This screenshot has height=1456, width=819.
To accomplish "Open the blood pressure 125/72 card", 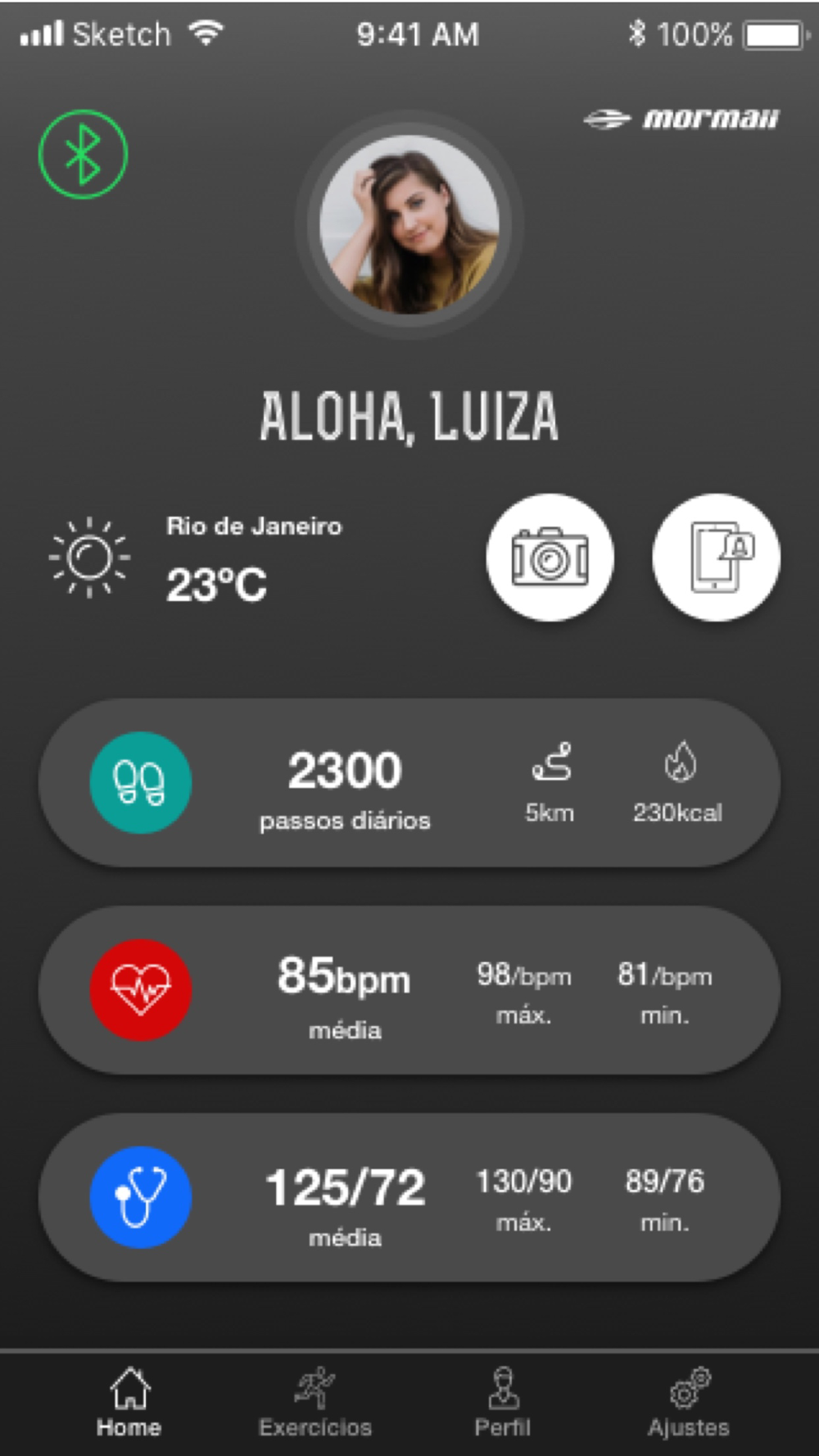I will (x=409, y=1197).
